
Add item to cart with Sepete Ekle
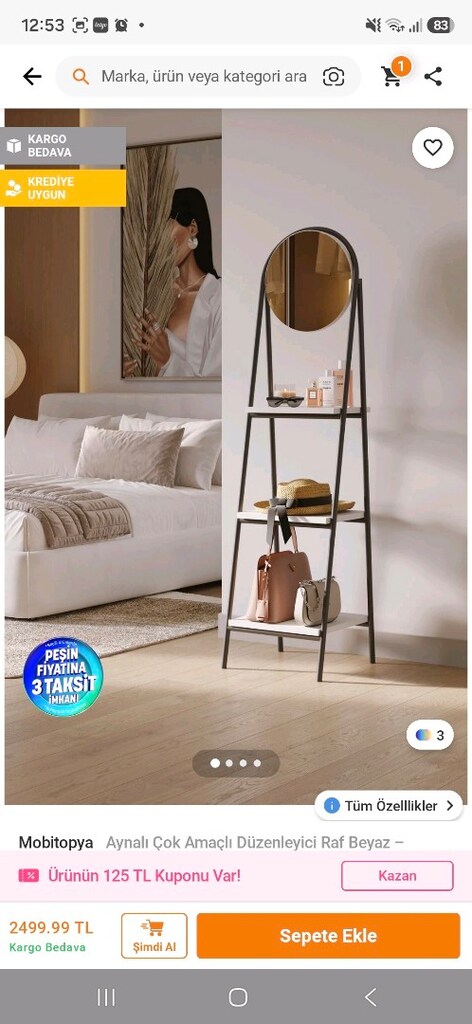pyautogui.click(x=328, y=936)
